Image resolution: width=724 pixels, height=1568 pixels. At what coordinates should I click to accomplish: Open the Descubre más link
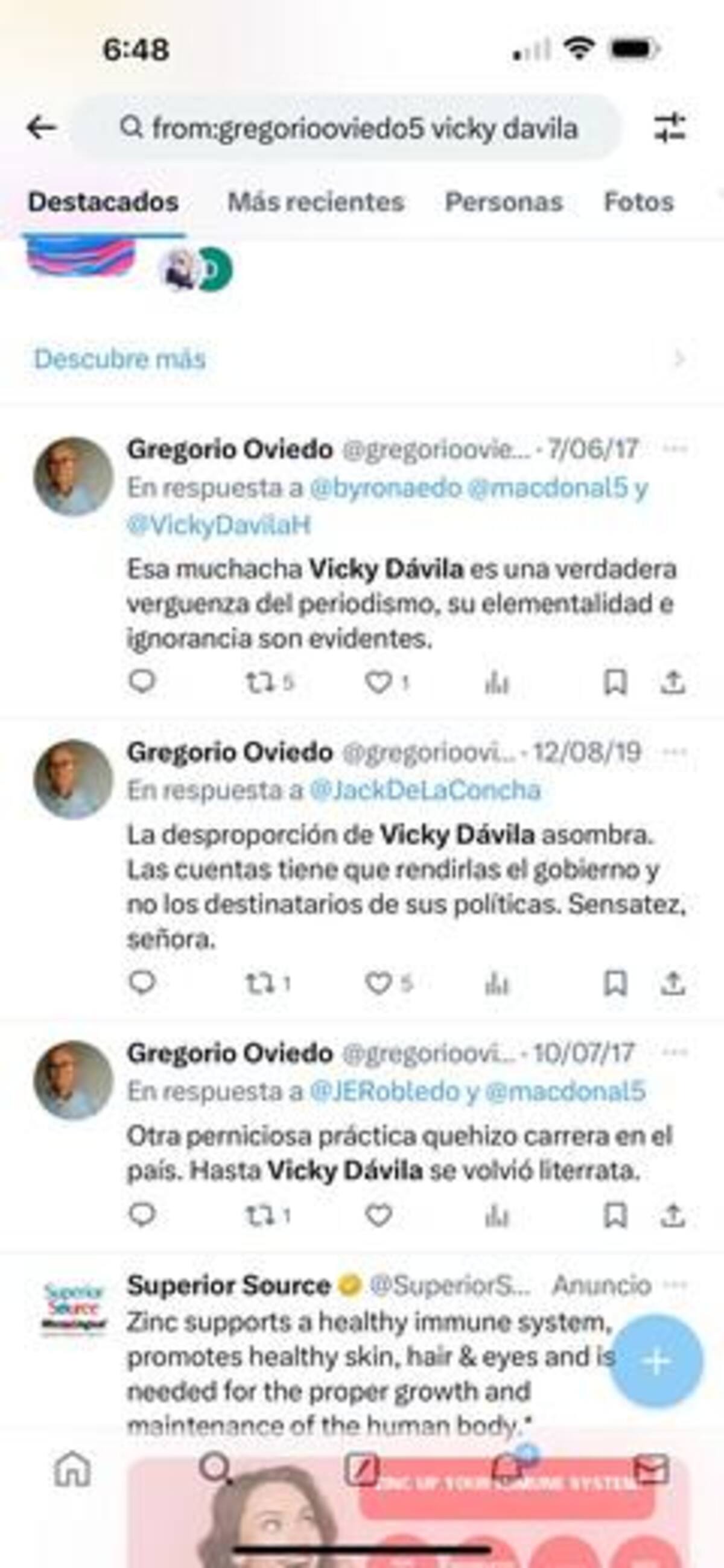click(x=120, y=358)
